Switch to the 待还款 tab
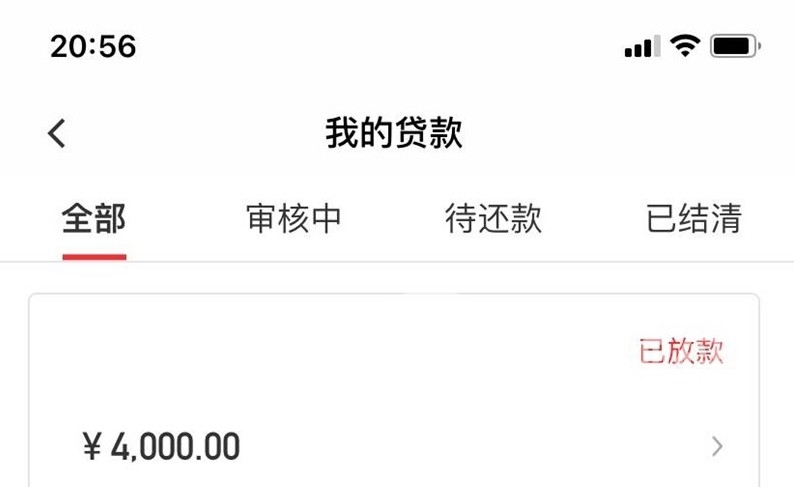The width and height of the screenshot is (794, 487). 493,219
